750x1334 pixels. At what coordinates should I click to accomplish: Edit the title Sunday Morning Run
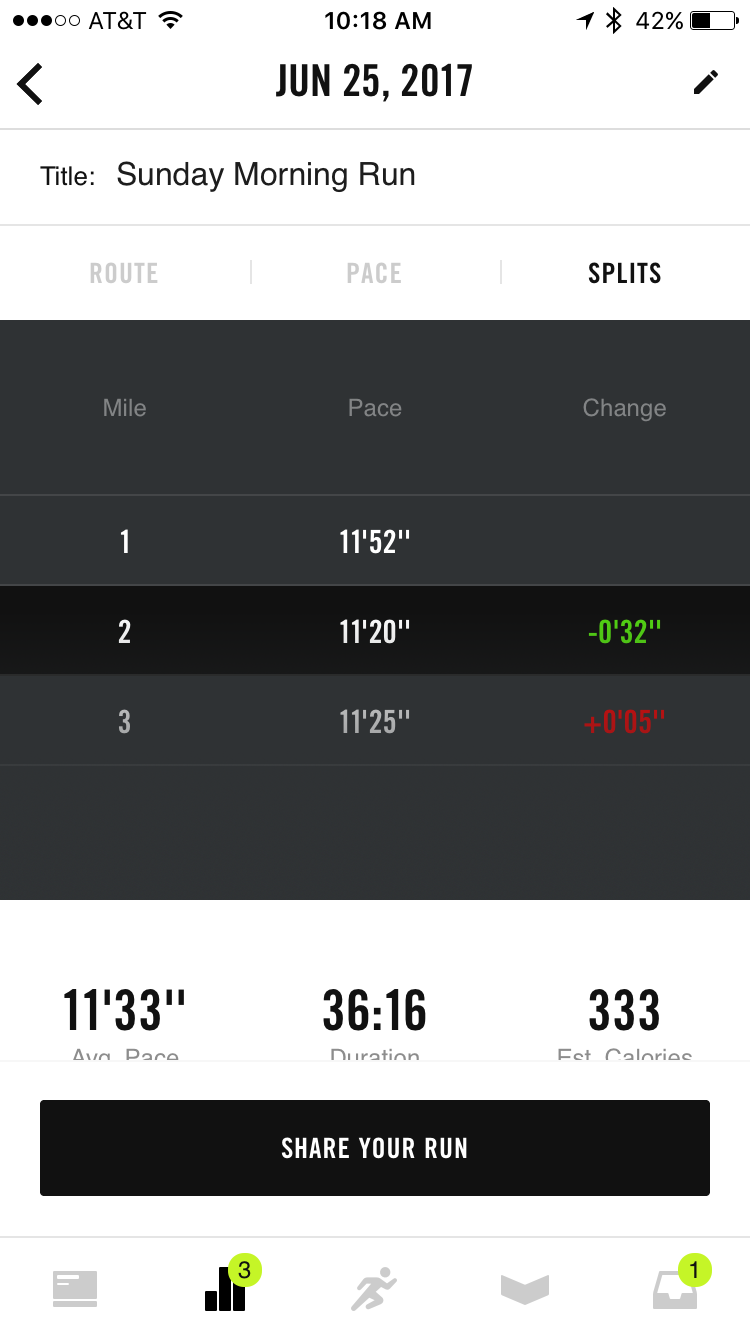(x=266, y=175)
